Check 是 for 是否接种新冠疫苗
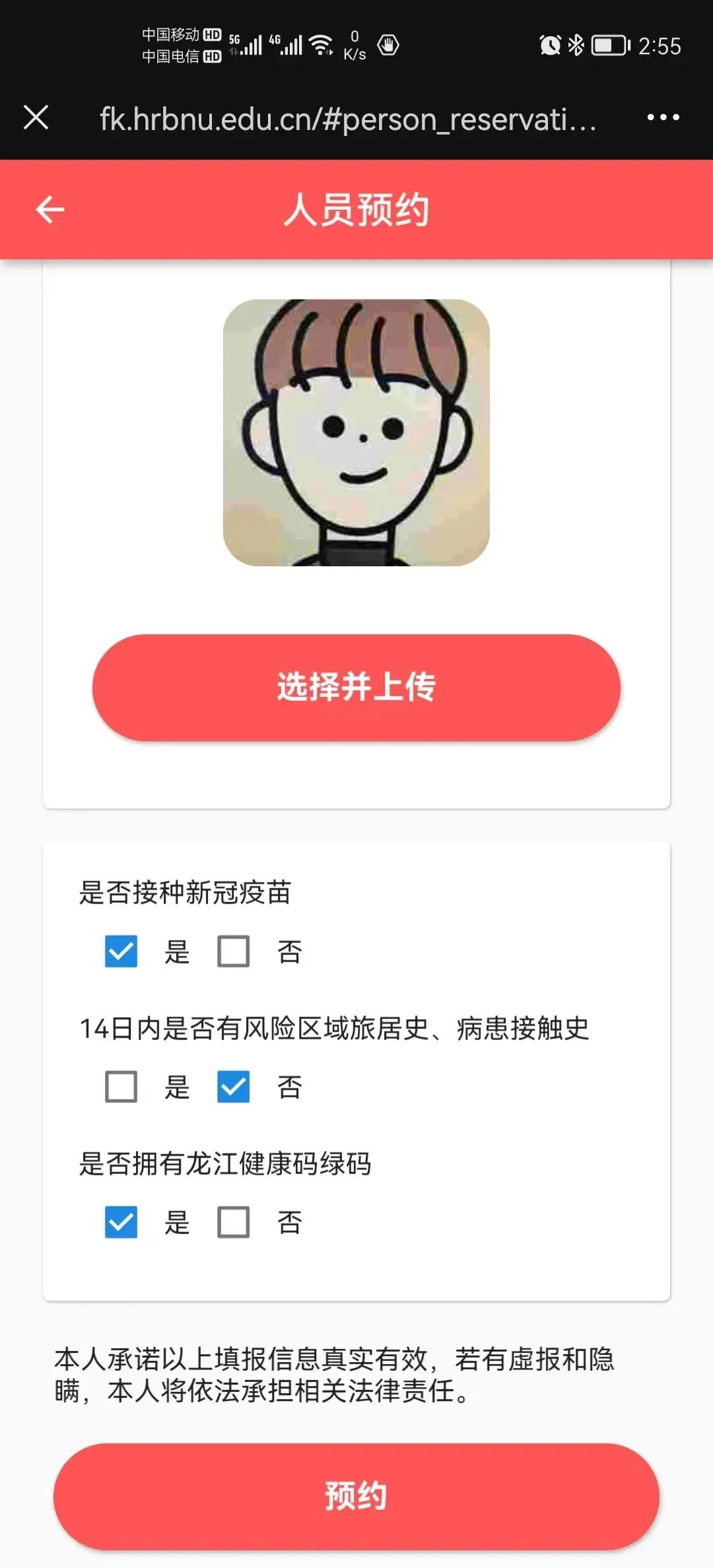 [x=121, y=951]
